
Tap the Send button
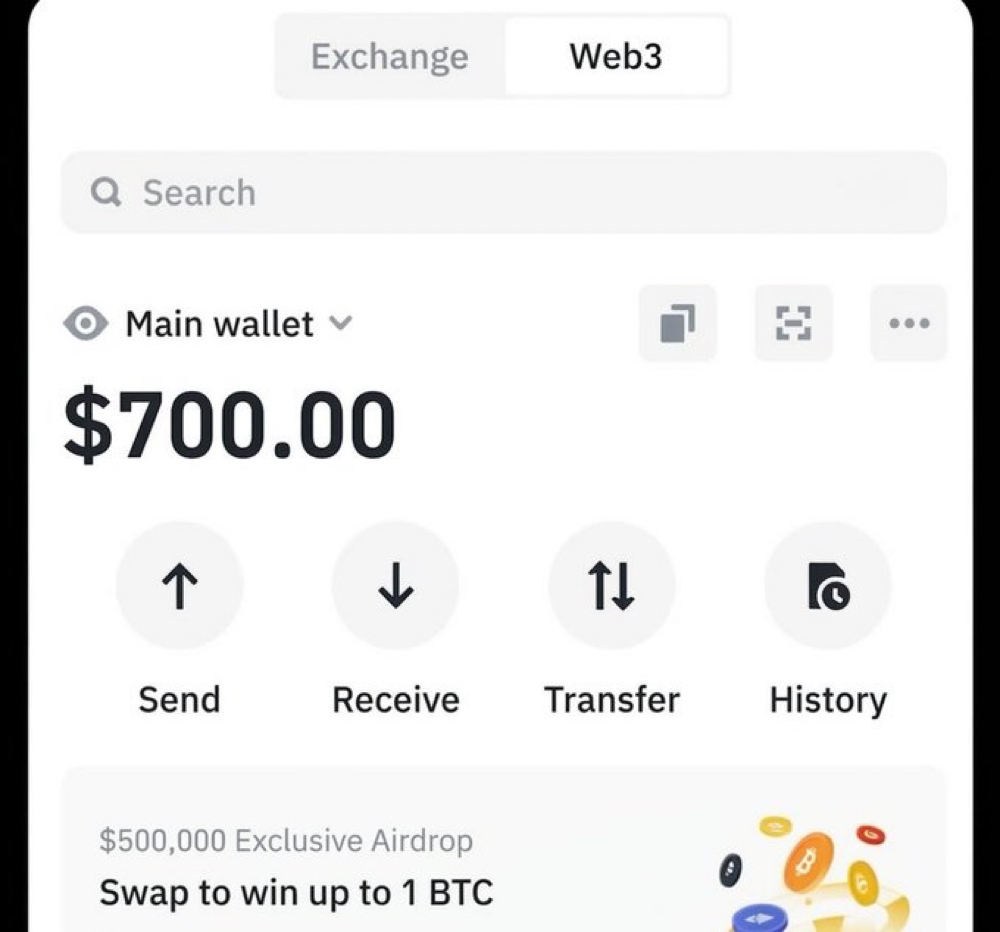(179, 587)
